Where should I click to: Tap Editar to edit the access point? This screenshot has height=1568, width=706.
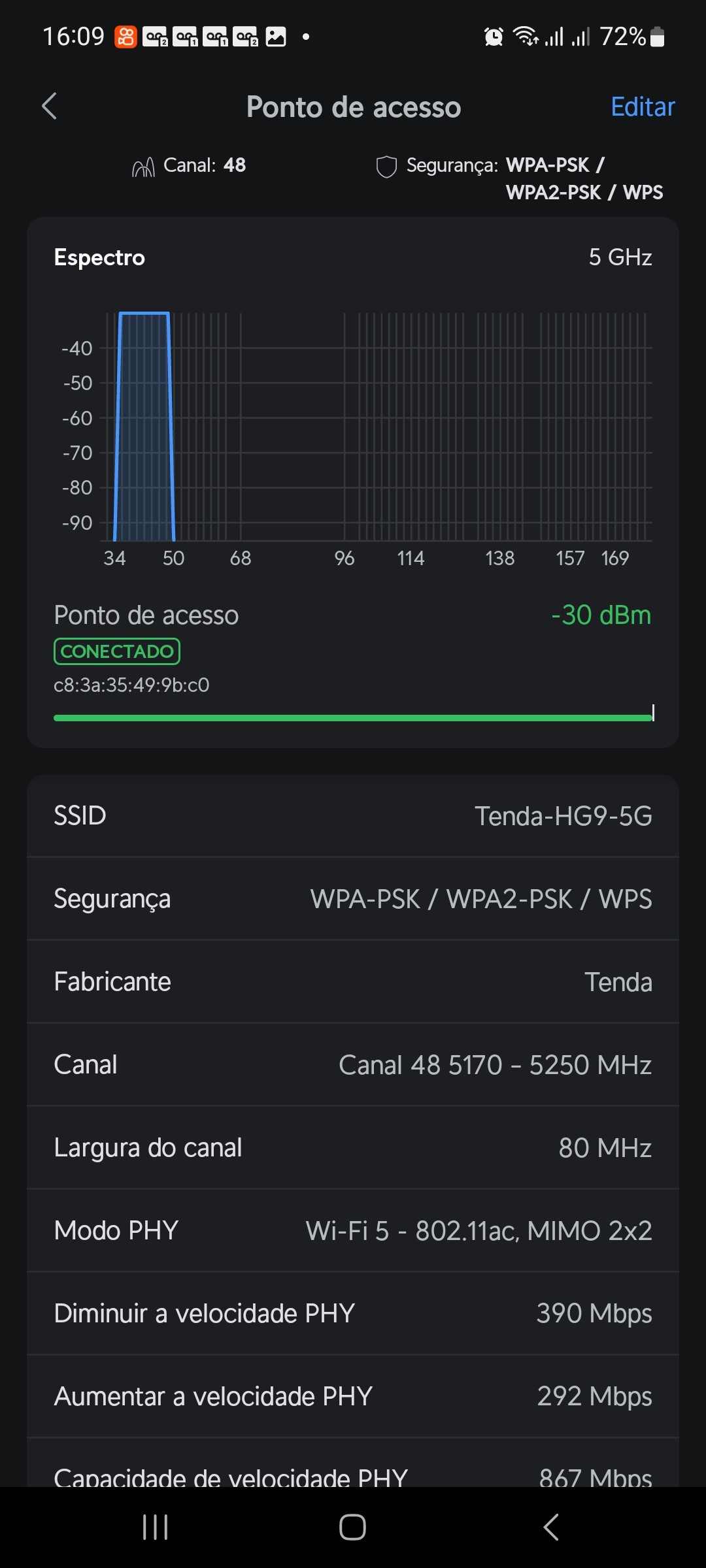[x=642, y=107]
